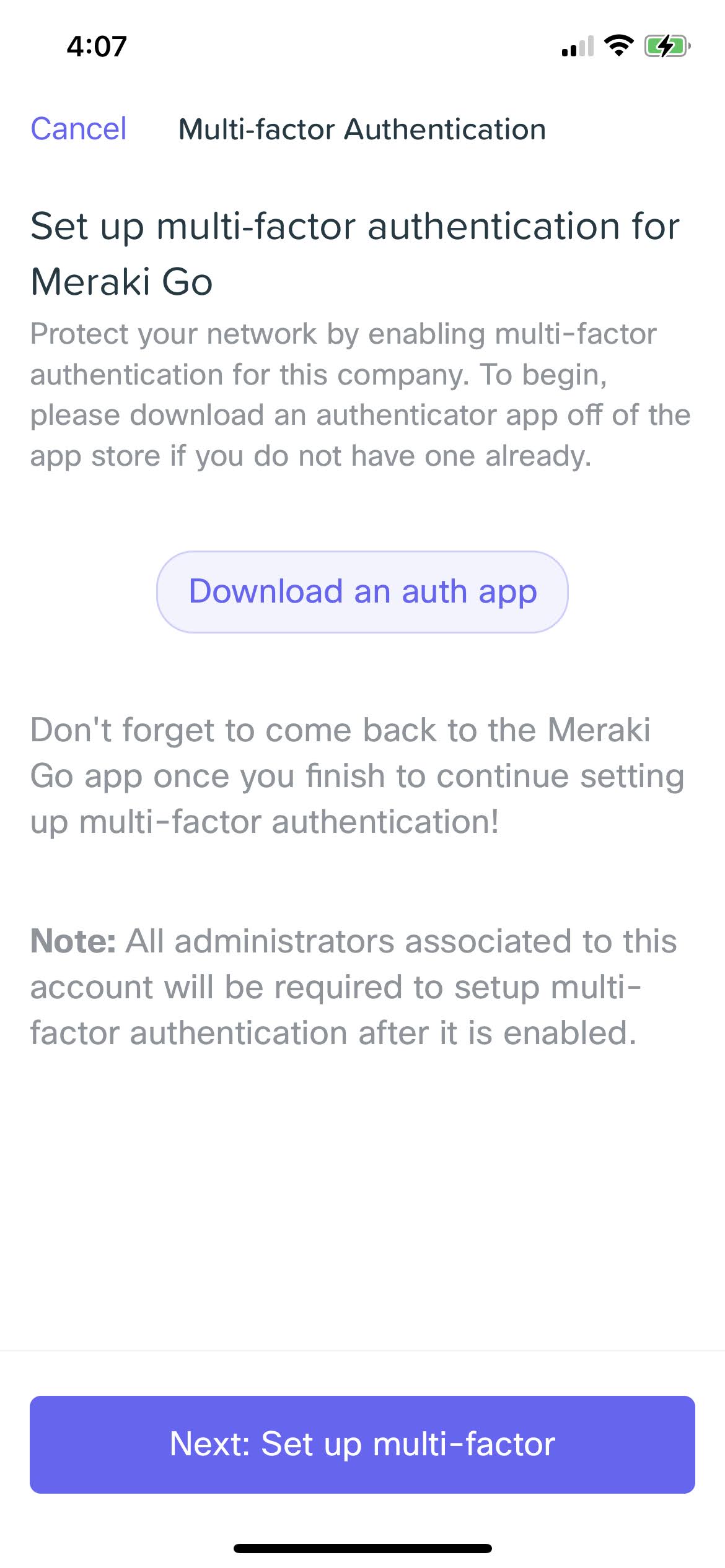The image size is (725, 1568).
Task: Select the clock showing 4:07
Action: [x=96, y=45]
